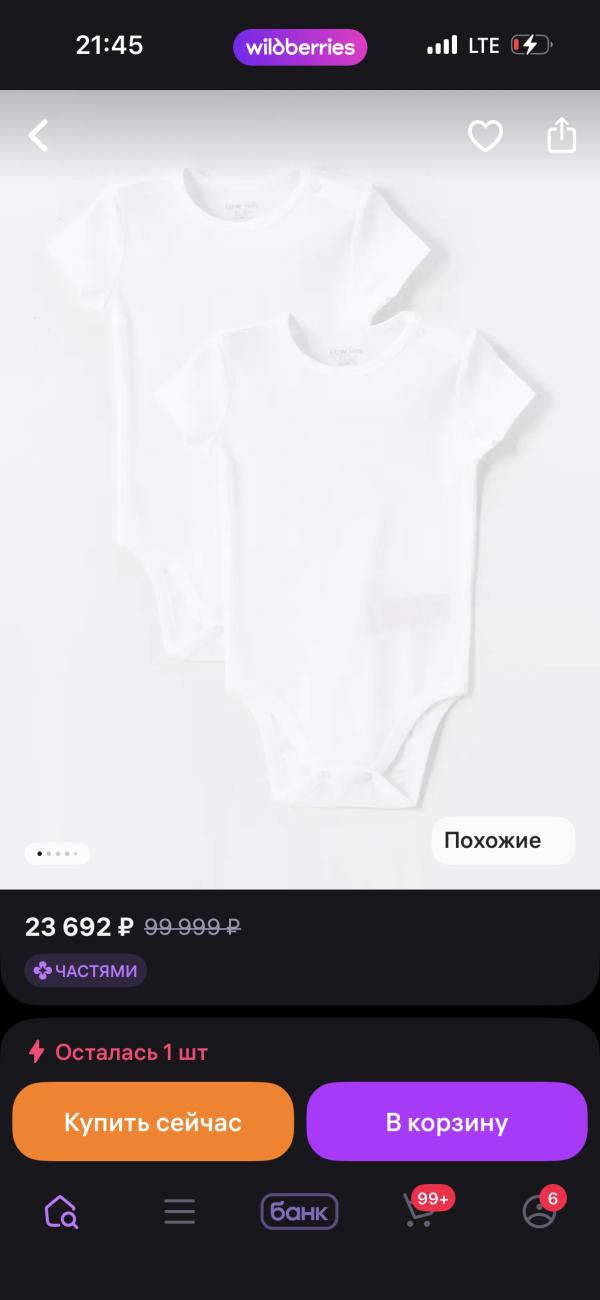Switch to the банк tab
The height and width of the screenshot is (1300, 600).
point(299,1212)
